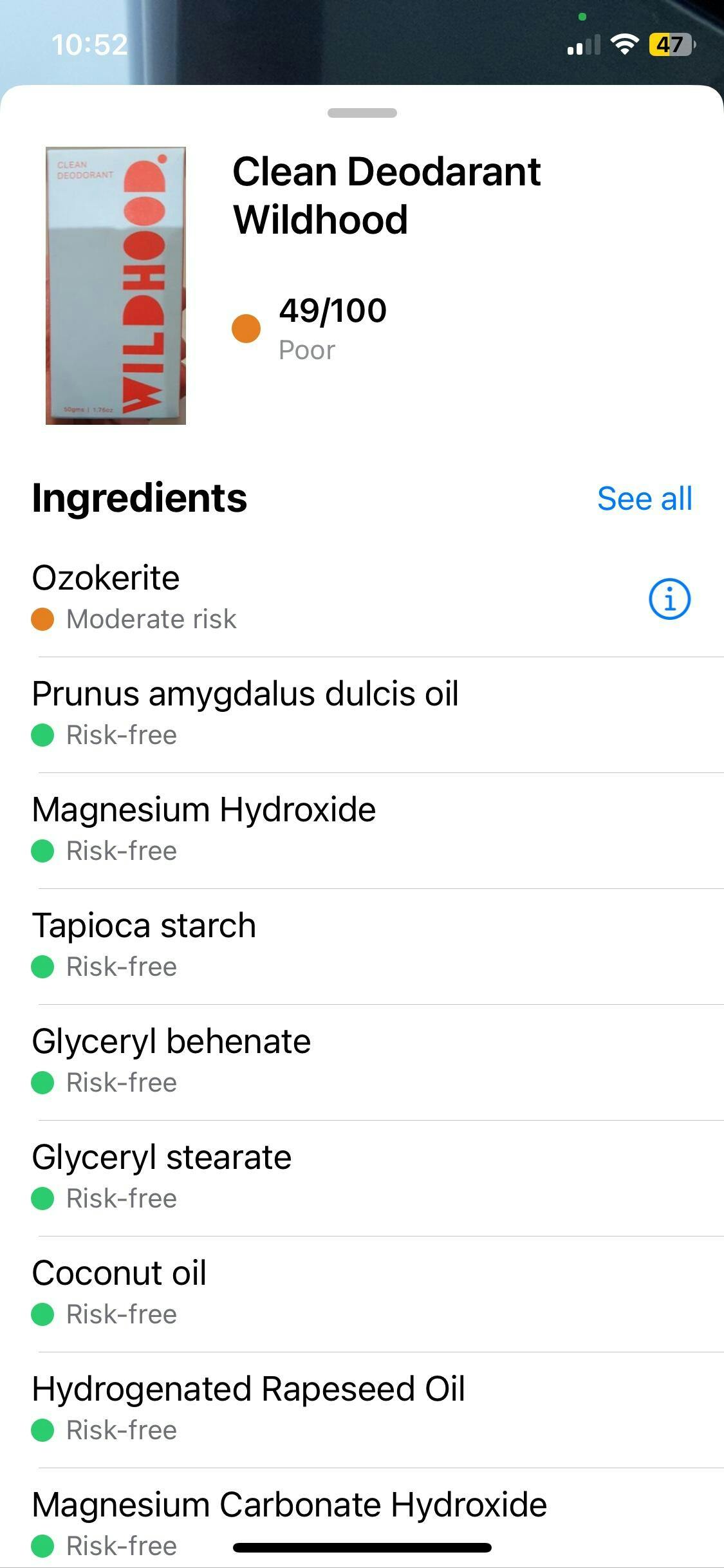Select the sheet grabber handle at top
724x1568 pixels.
[x=362, y=113]
